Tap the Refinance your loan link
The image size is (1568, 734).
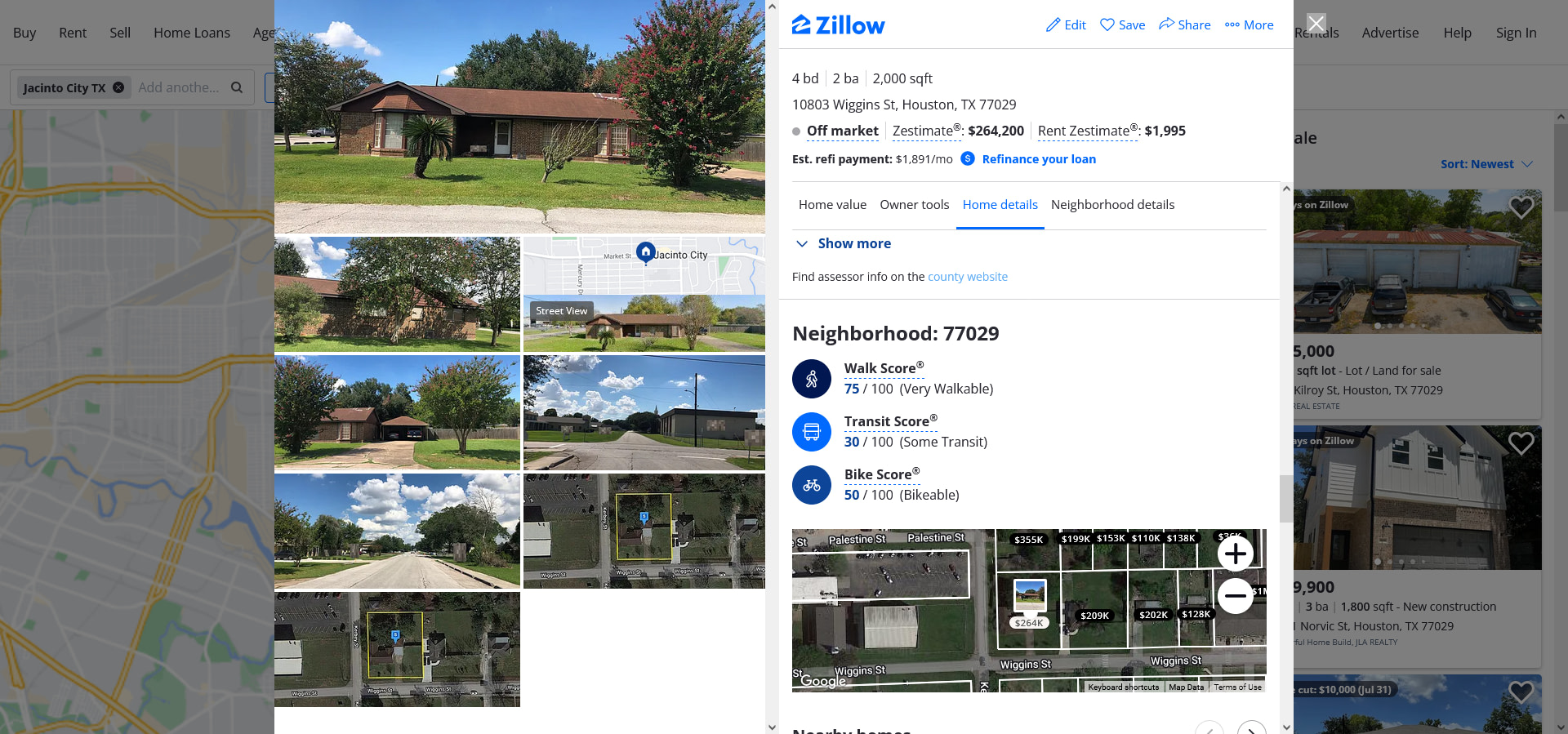pyautogui.click(x=1038, y=159)
